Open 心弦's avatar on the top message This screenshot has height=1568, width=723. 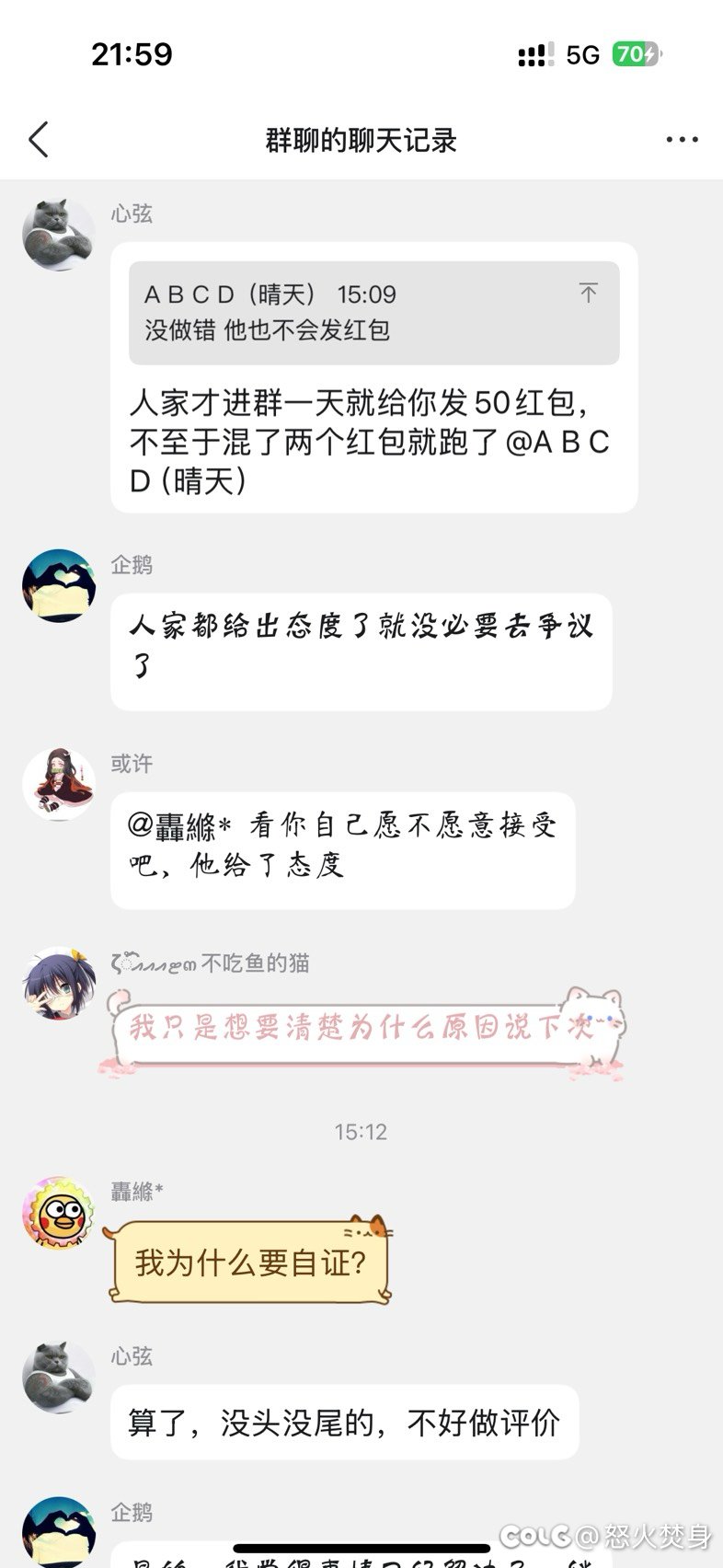point(59,234)
